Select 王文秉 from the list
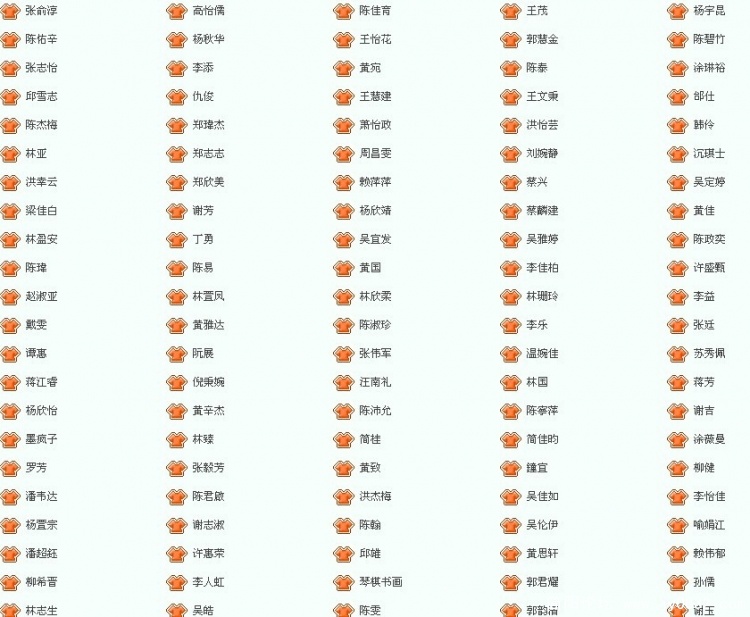Image resolution: width=750 pixels, height=617 pixels. [542, 97]
